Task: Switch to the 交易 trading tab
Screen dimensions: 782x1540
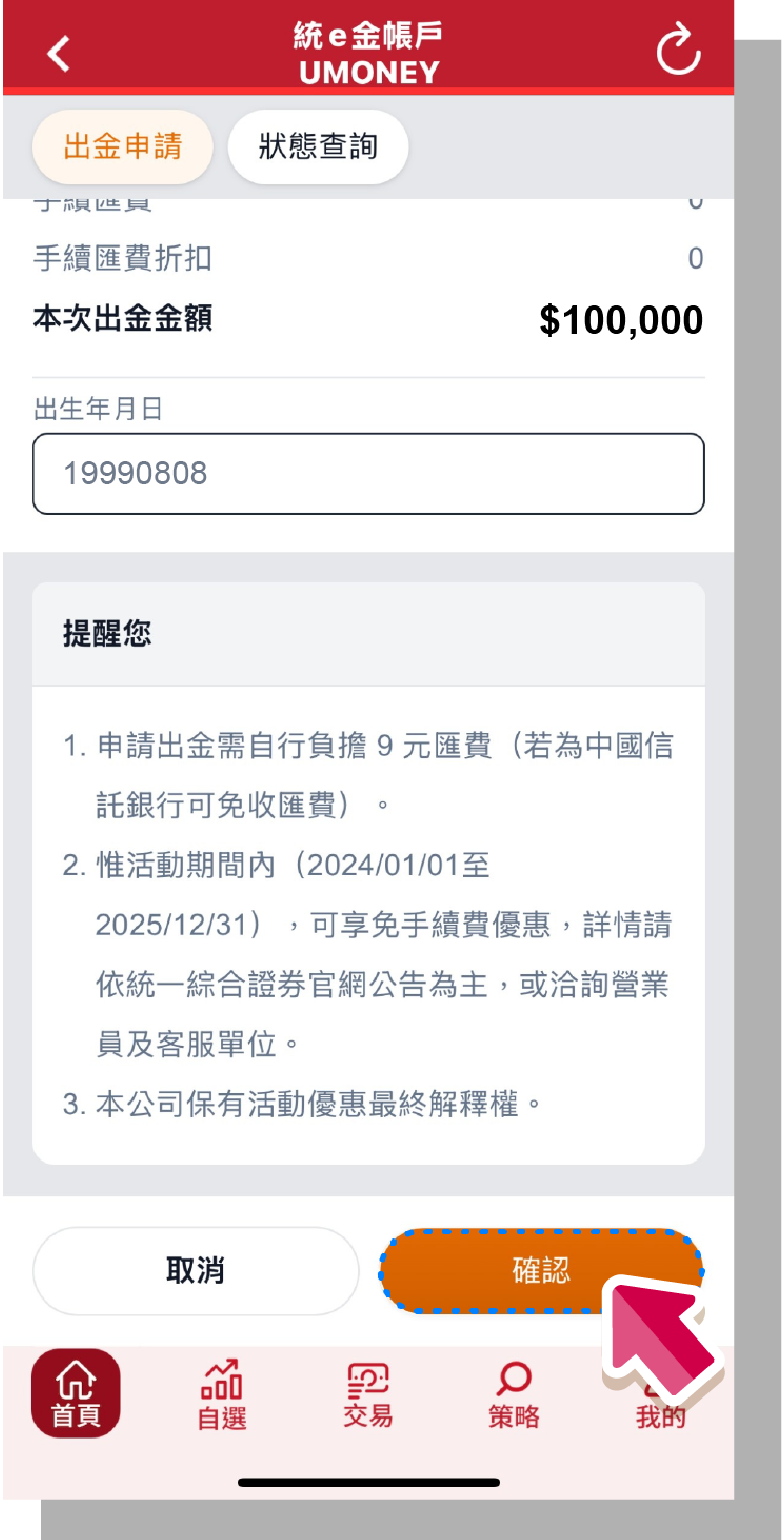Action: (x=368, y=1394)
